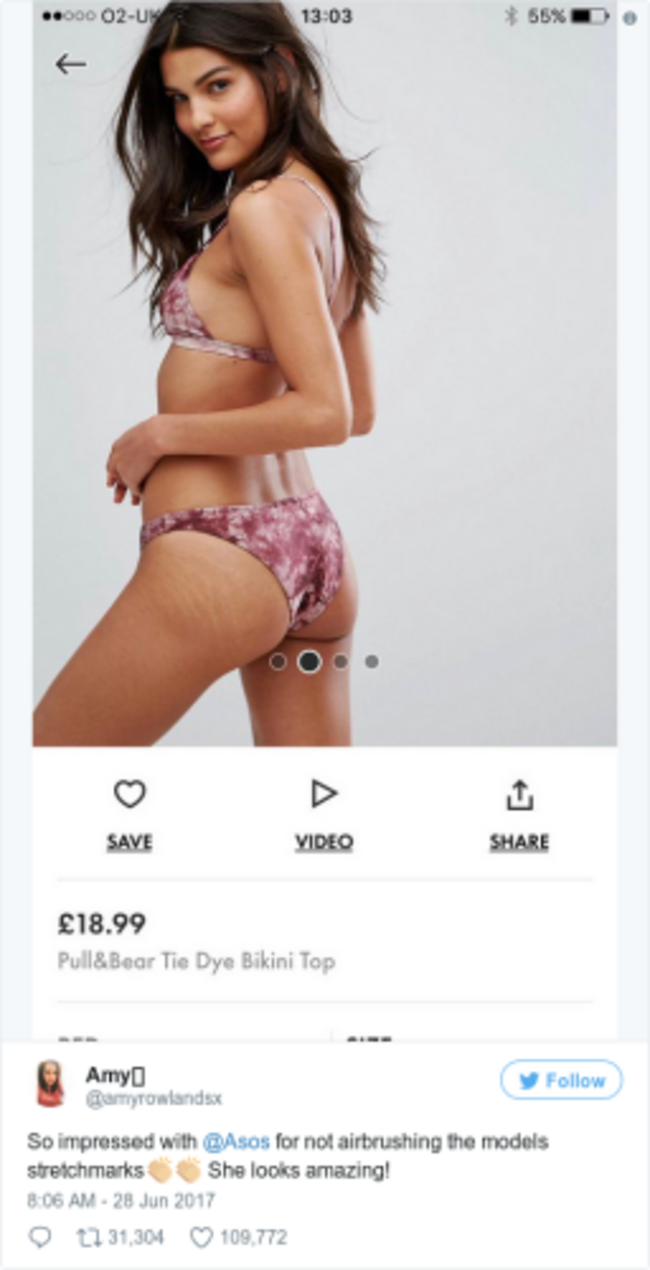Reply to Amy's tweet
650x1270 pixels.
coord(40,1237)
